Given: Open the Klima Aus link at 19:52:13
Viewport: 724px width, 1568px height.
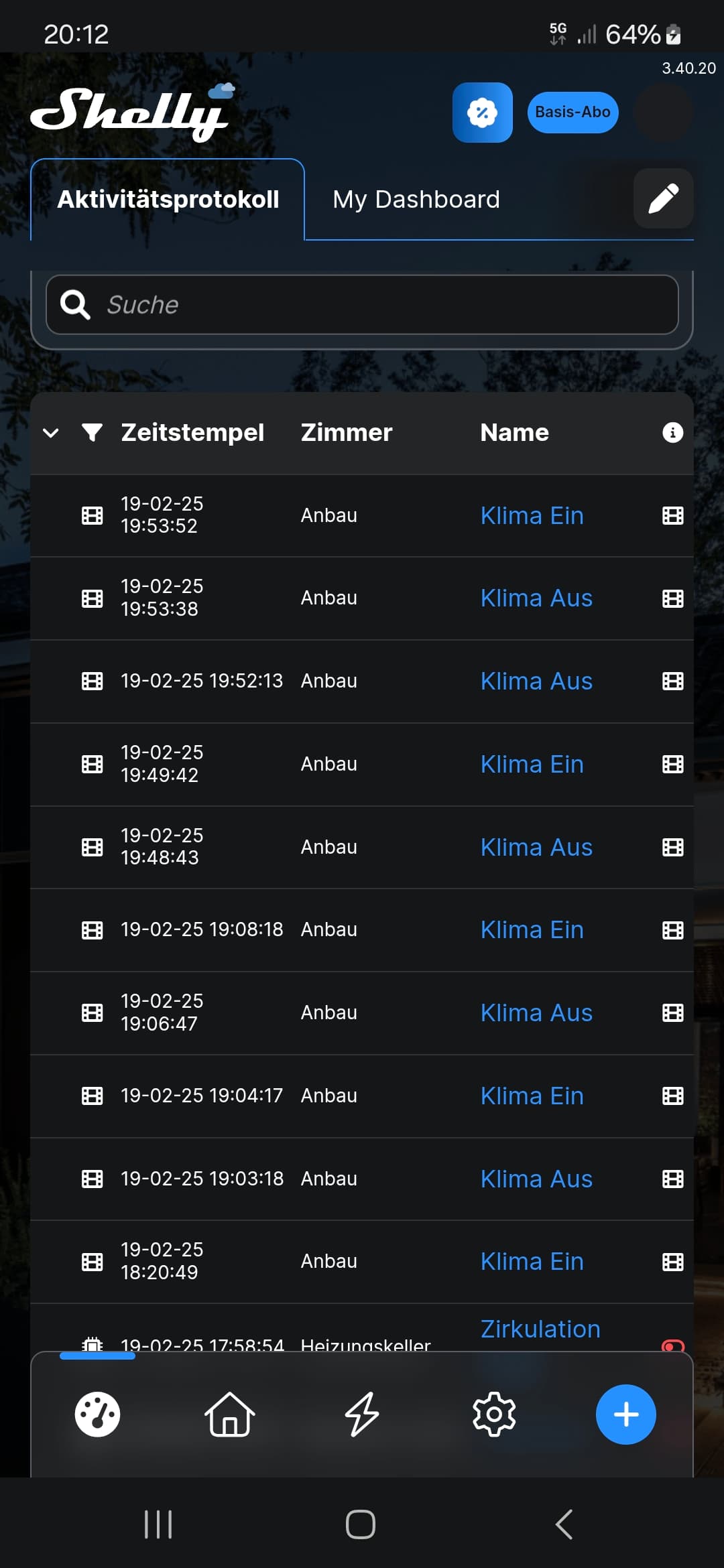Looking at the screenshot, I should 536,681.
